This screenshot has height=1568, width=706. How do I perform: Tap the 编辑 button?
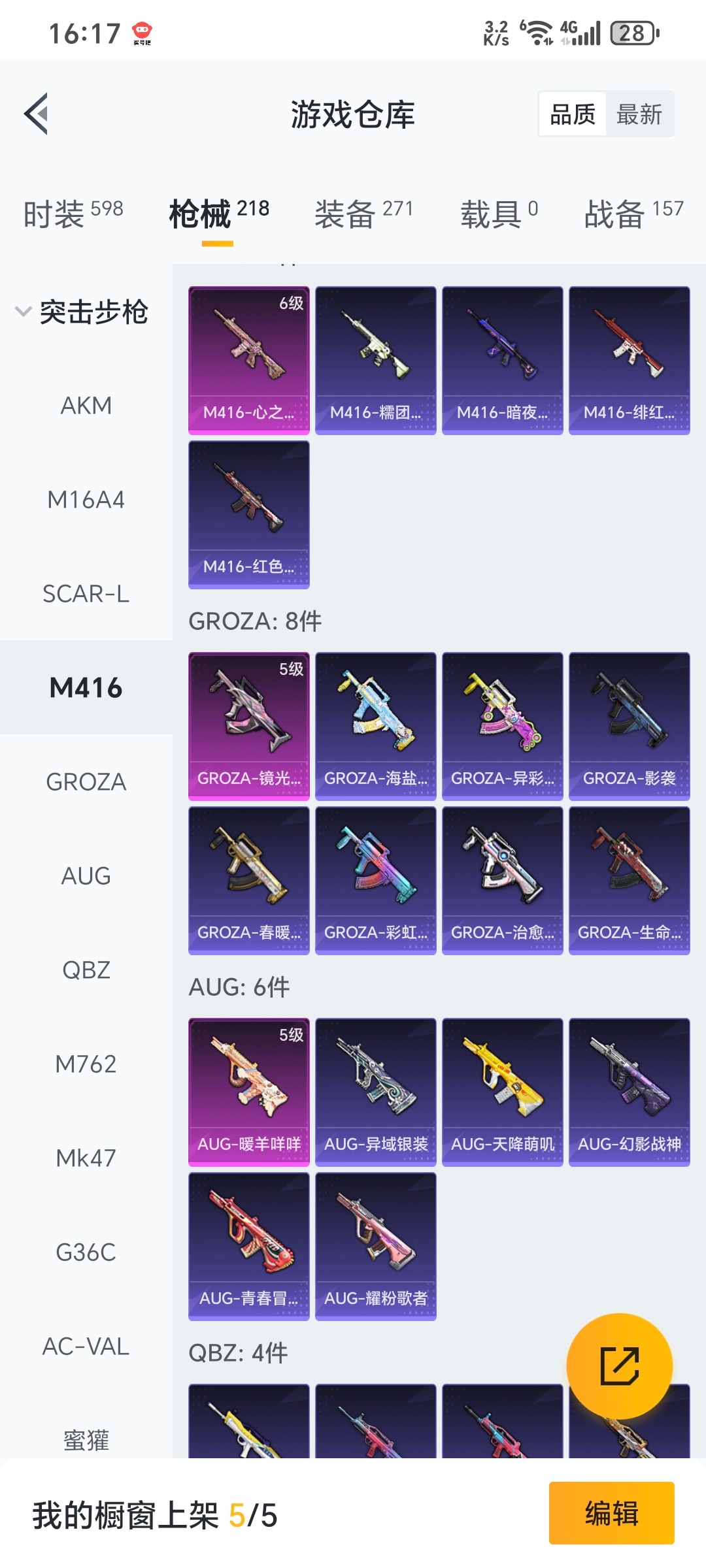(611, 1513)
